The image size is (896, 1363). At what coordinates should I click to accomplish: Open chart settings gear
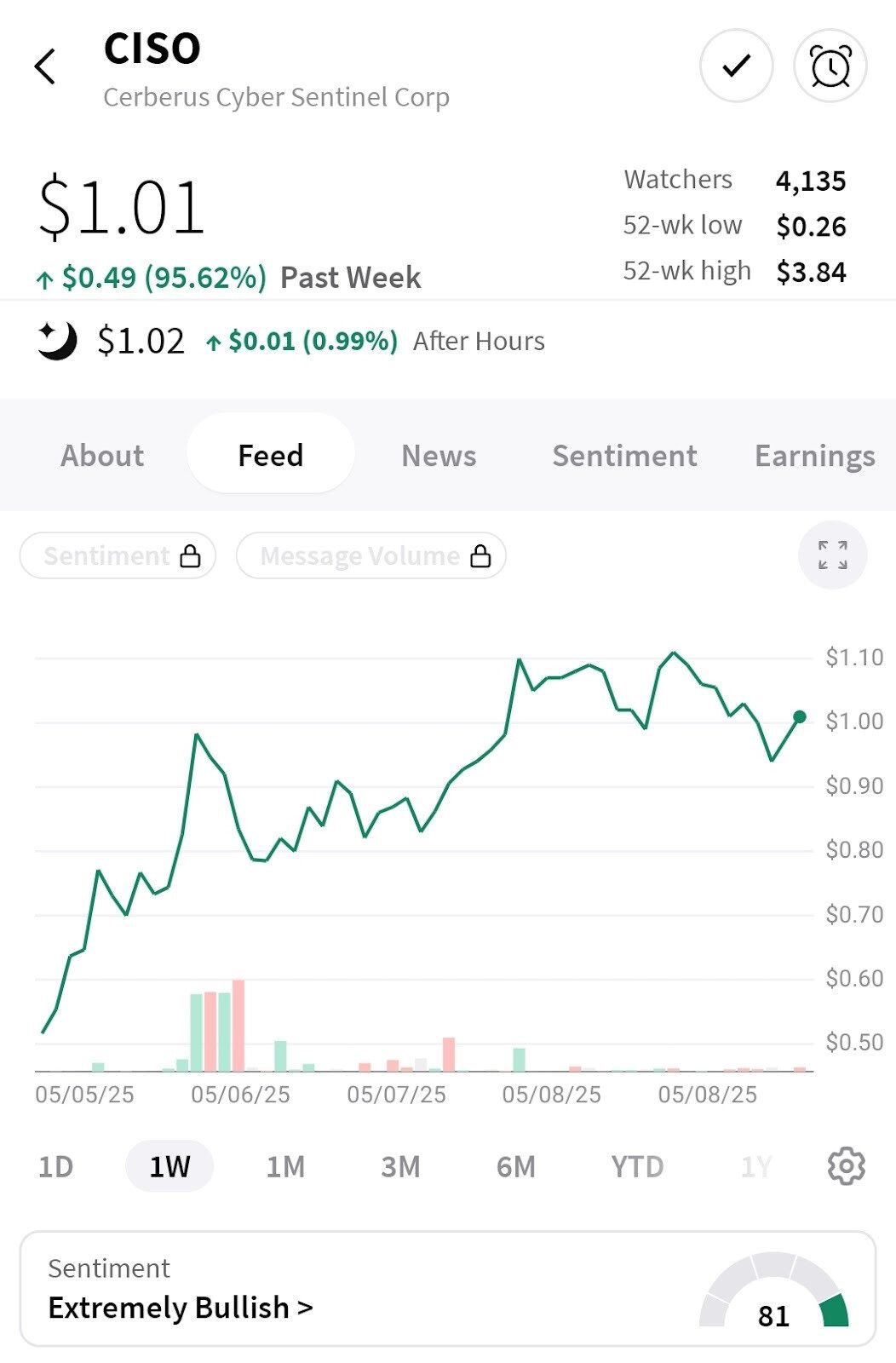(x=846, y=1165)
